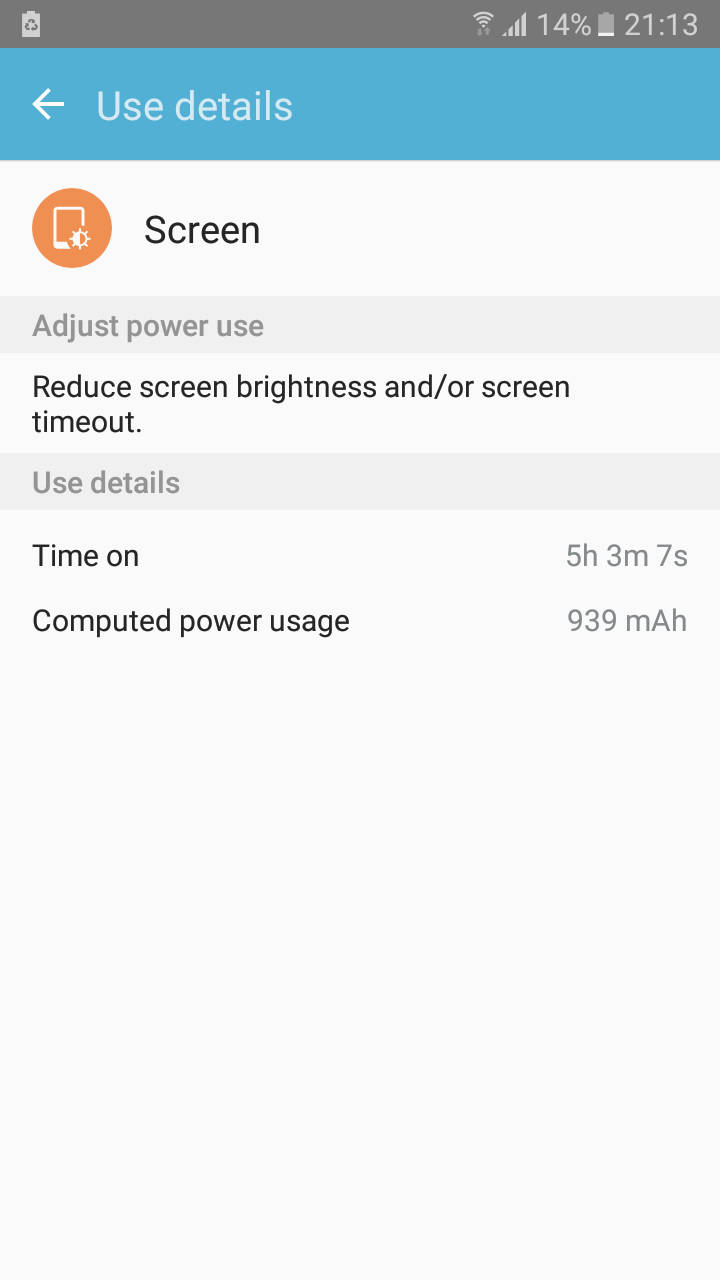Go back from Use details
This screenshot has height=1280, width=720.
pos(48,105)
